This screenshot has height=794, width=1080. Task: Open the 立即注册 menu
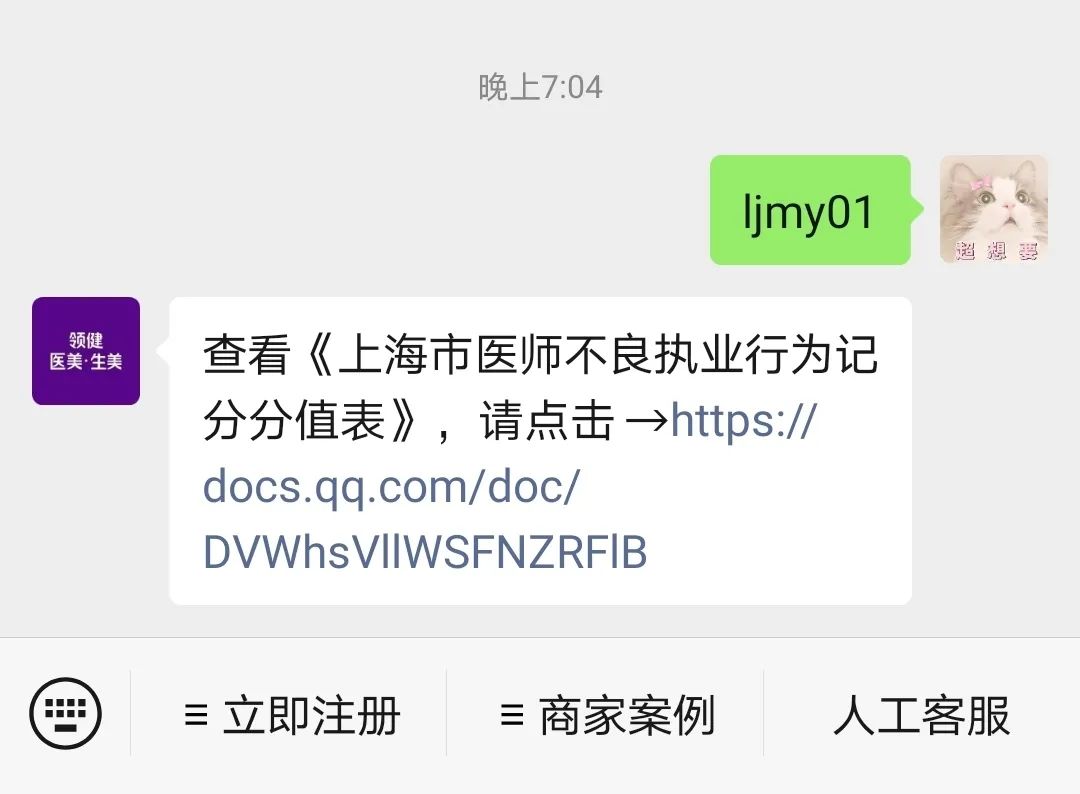(x=291, y=716)
